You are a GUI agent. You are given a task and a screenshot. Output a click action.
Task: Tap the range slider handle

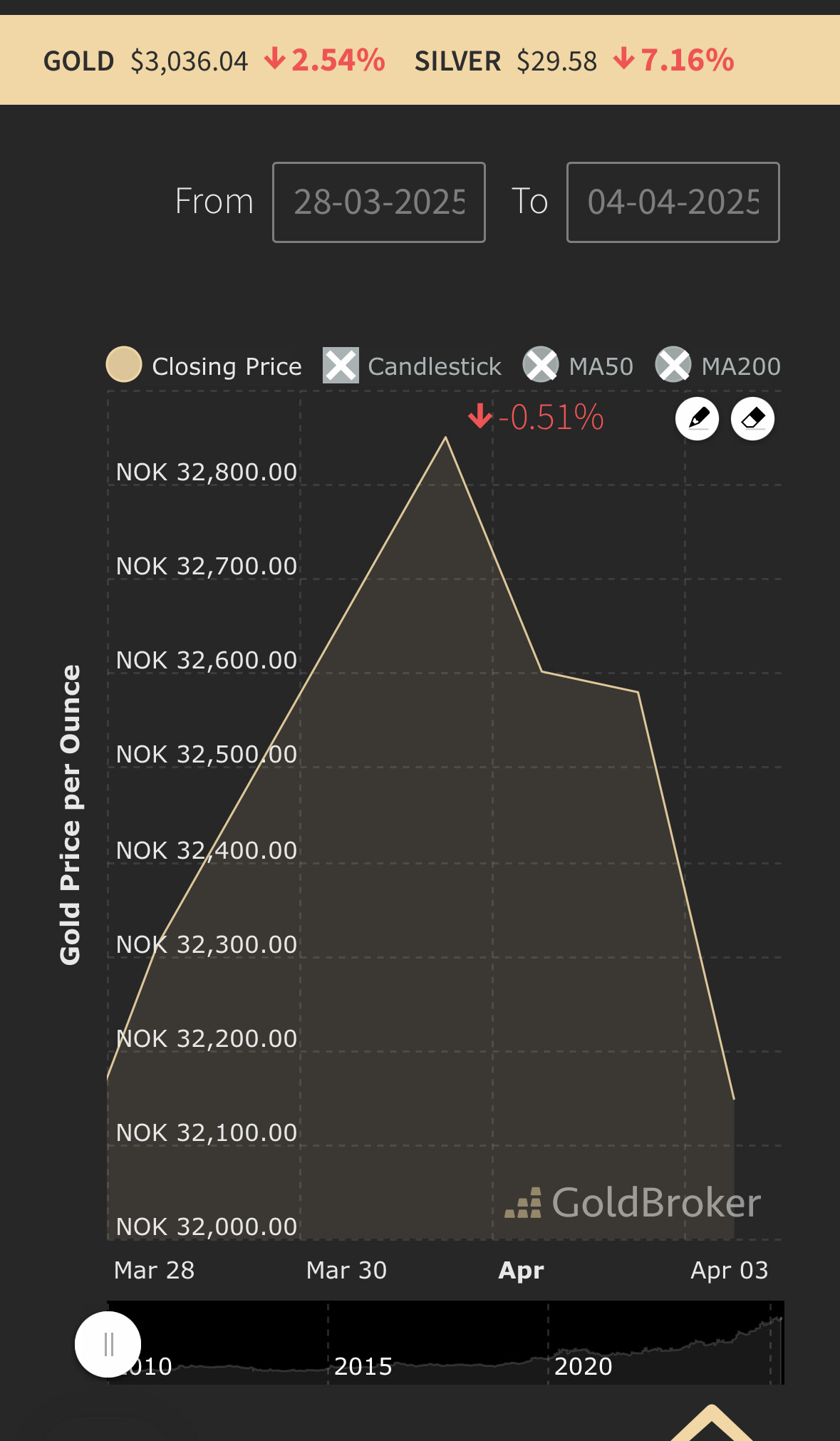(x=108, y=1344)
